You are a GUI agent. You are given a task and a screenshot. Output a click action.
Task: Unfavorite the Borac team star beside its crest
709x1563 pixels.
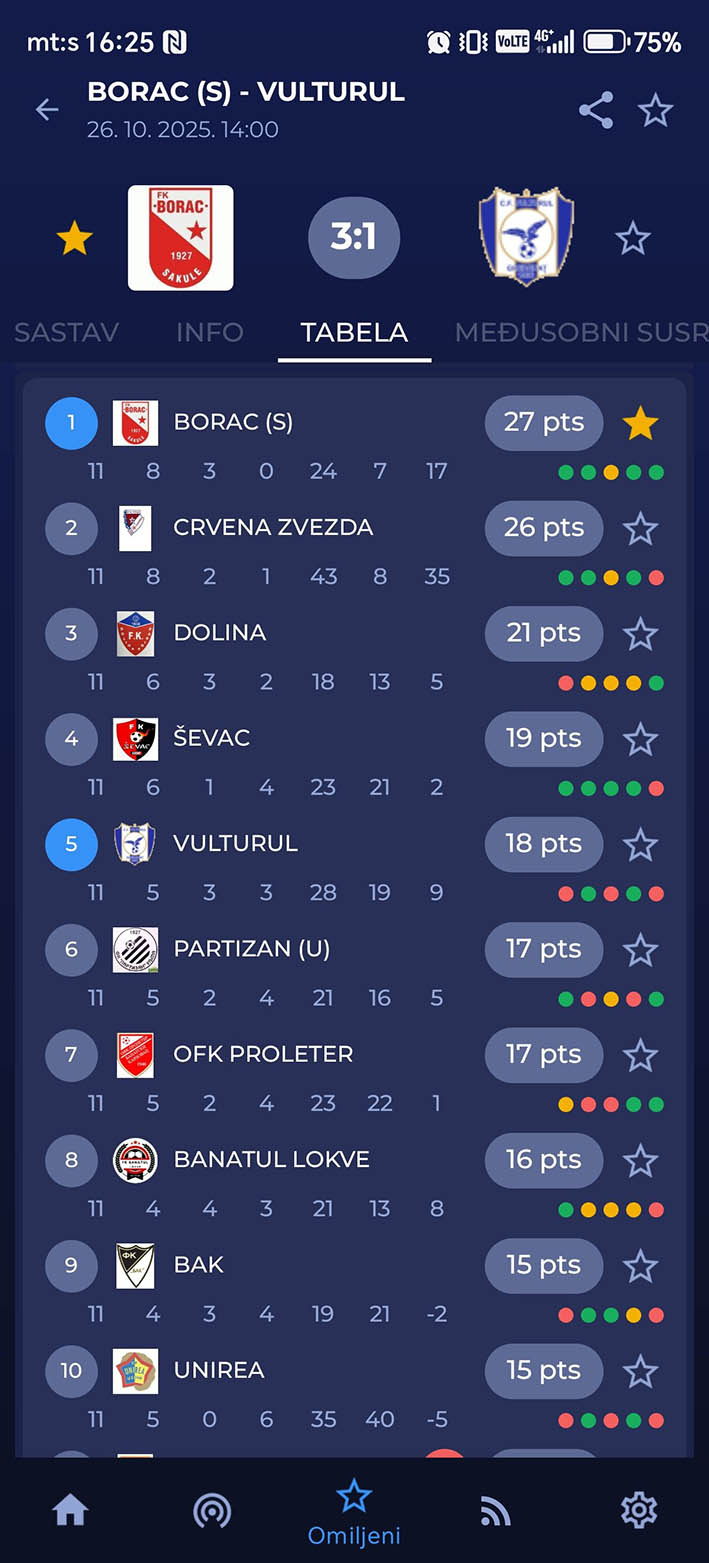(x=74, y=238)
